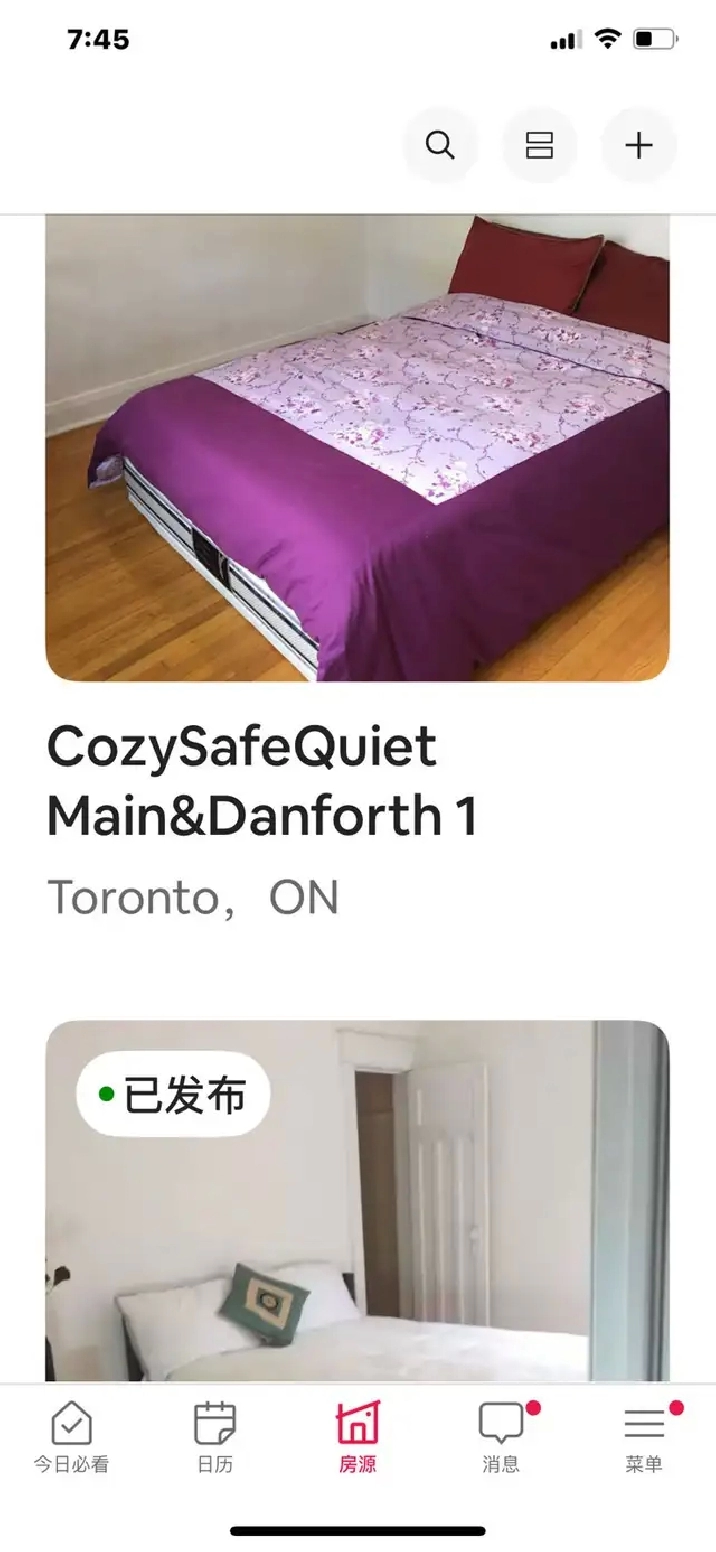
Task: Switch the listing layout view
Action: (539, 146)
